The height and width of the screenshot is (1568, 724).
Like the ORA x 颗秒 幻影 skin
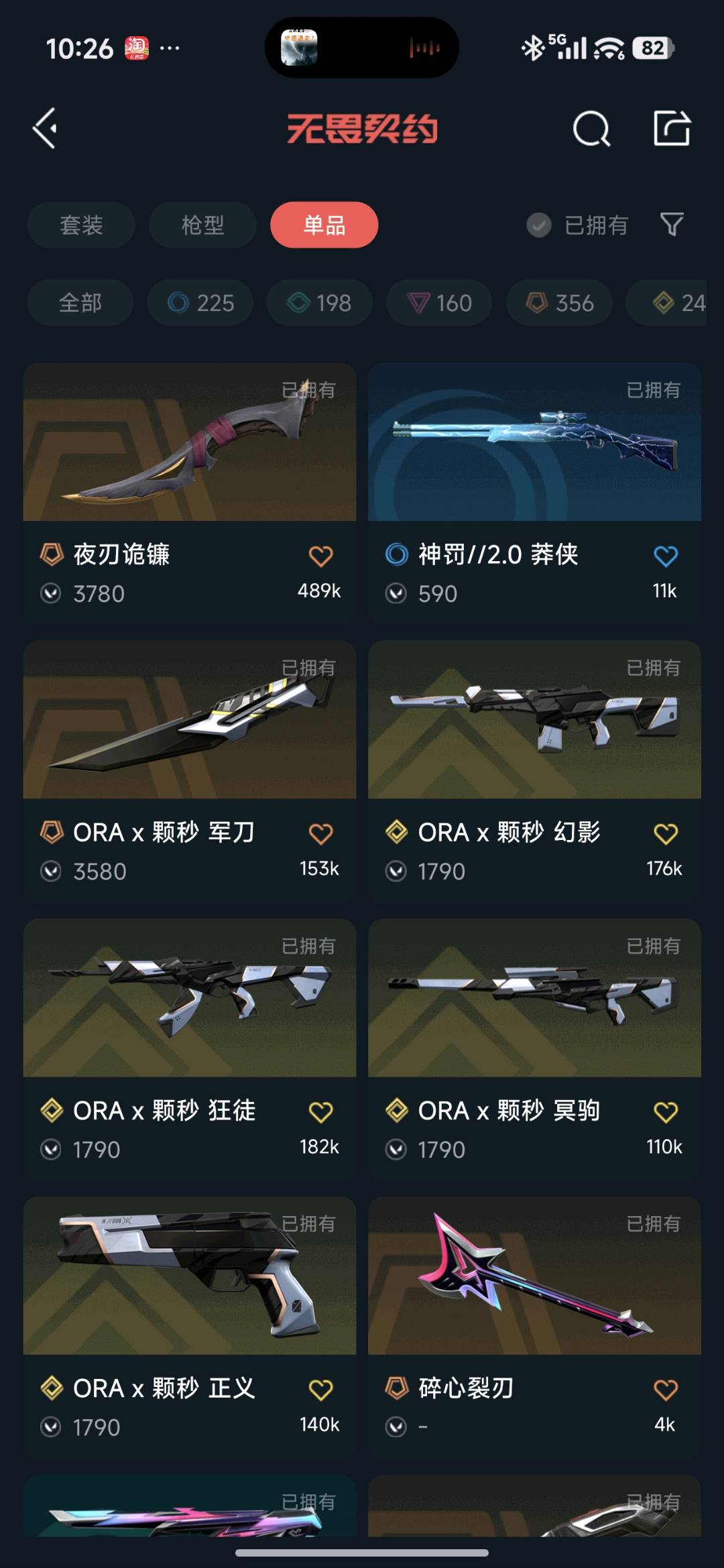coord(665,833)
